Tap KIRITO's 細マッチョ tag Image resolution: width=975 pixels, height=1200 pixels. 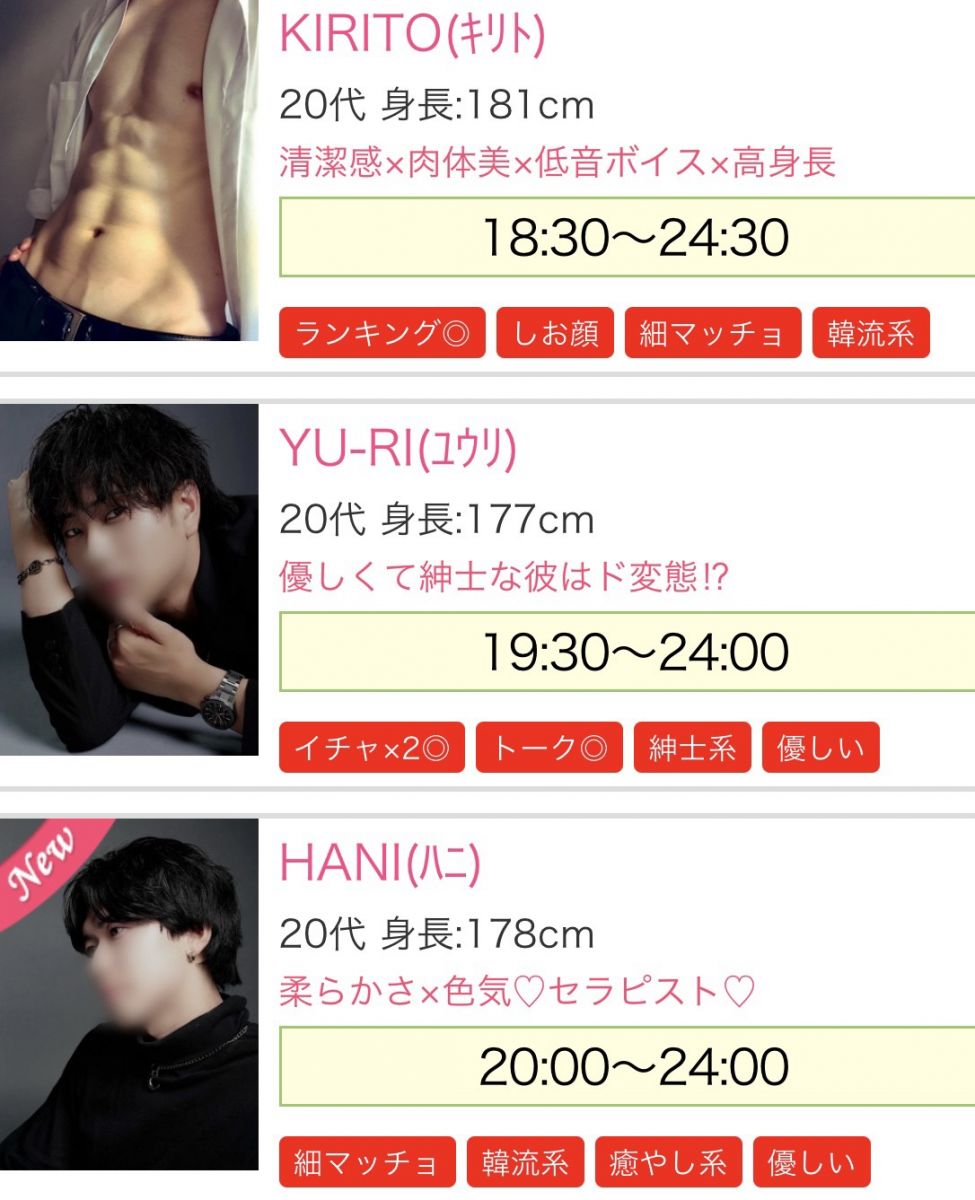click(712, 333)
